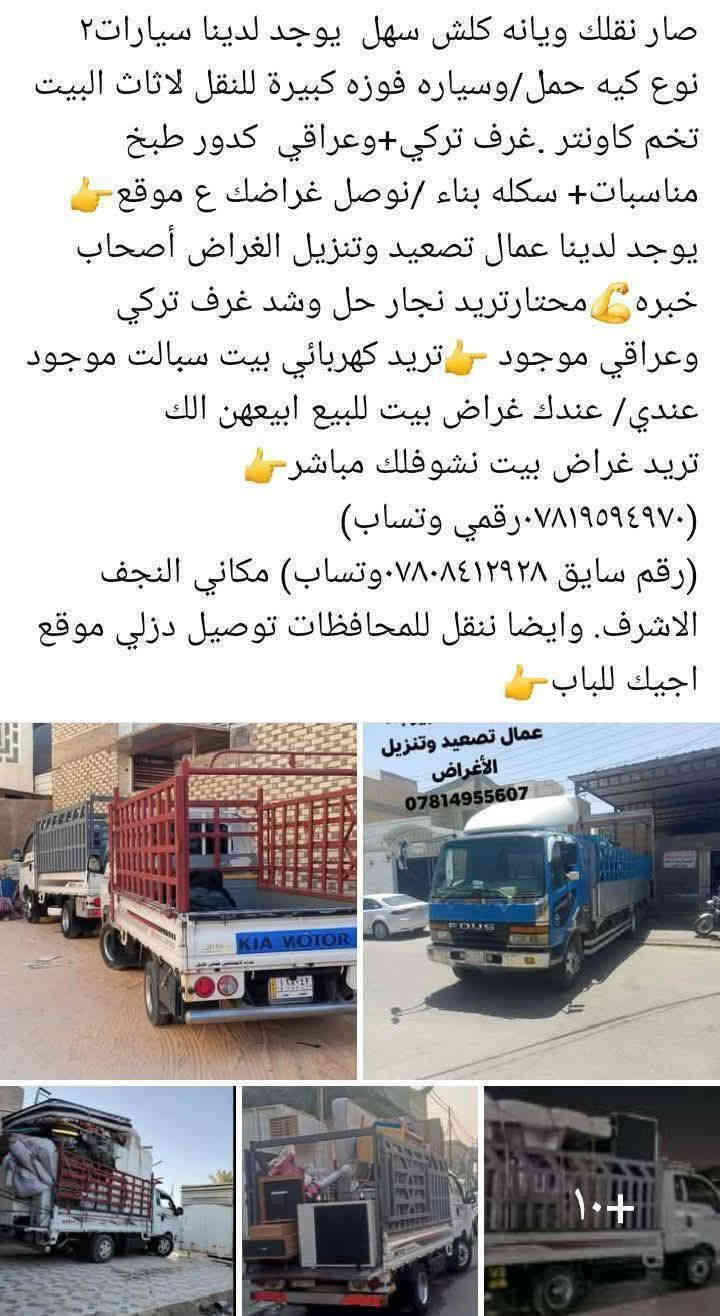Image resolution: width=720 pixels, height=1316 pixels.
Task: View the +10 more photos tile
Action: pos(602,1200)
